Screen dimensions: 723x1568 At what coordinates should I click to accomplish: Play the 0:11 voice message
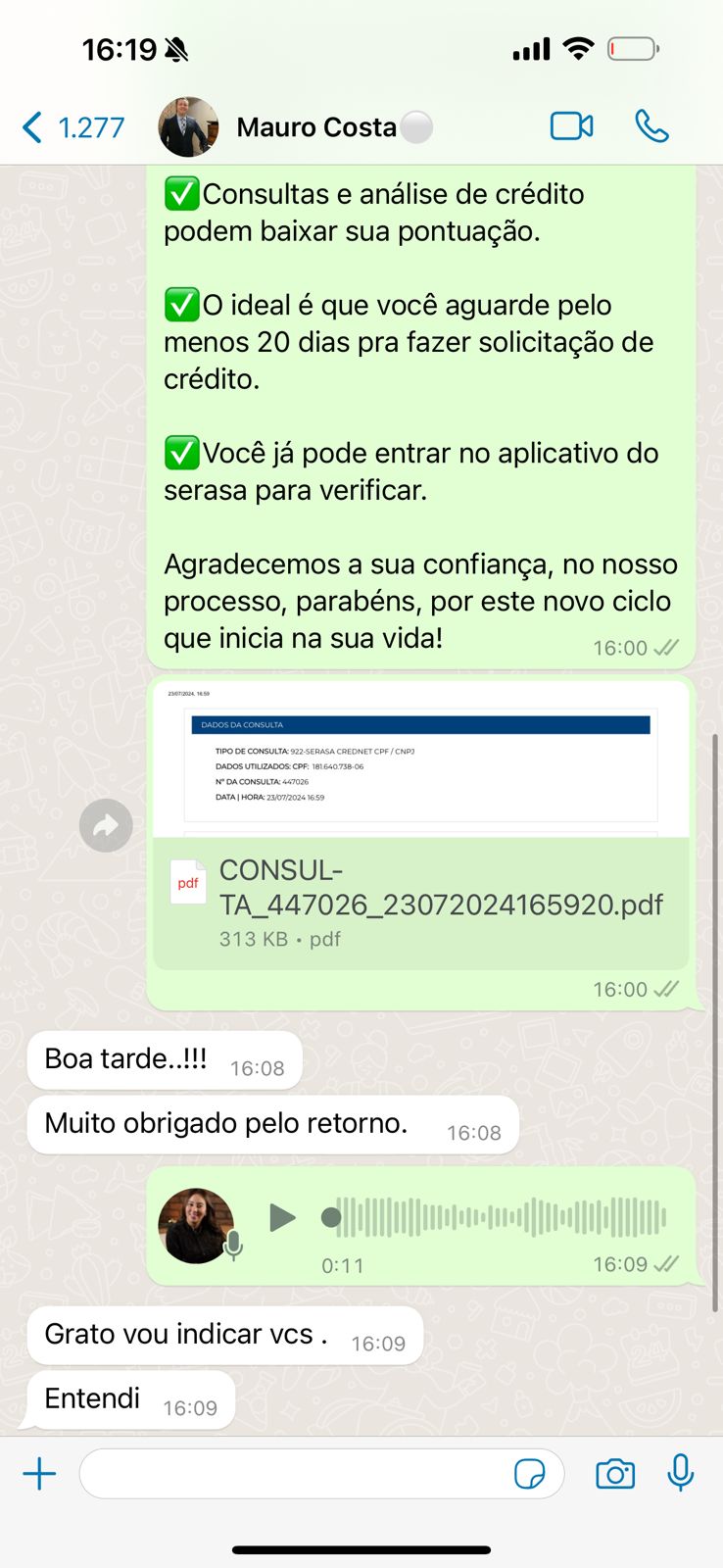282,1217
